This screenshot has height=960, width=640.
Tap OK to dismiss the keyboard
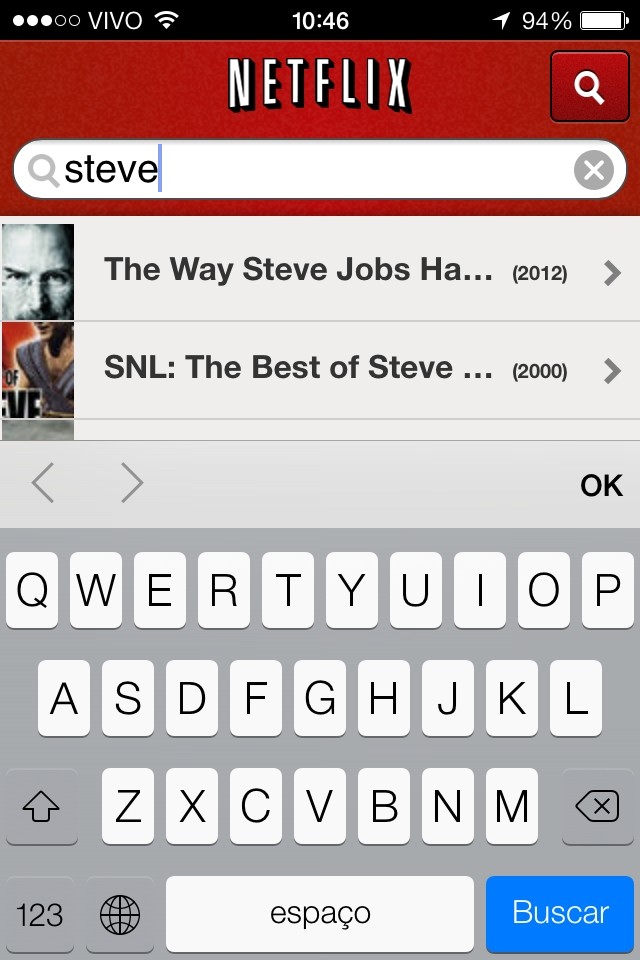click(x=601, y=485)
